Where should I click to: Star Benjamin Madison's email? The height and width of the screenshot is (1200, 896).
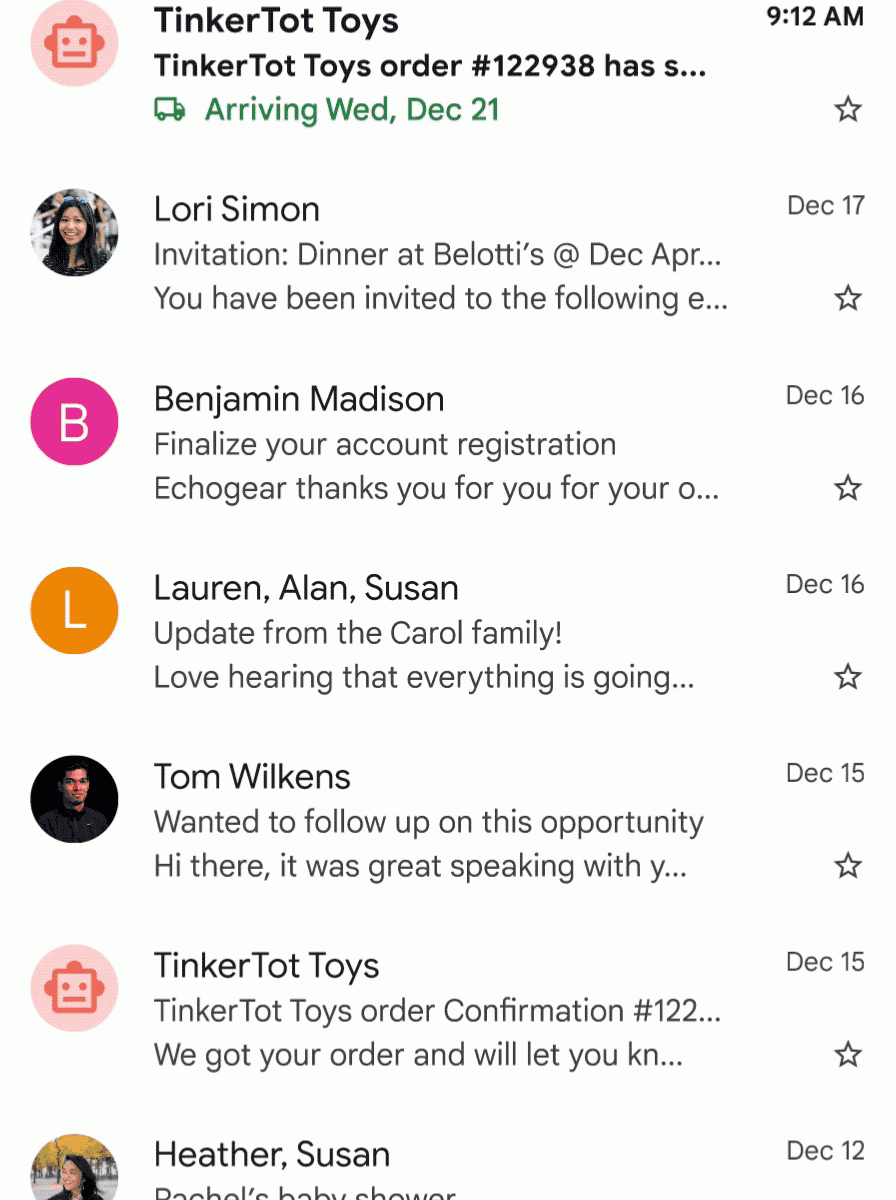(x=848, y=488)
